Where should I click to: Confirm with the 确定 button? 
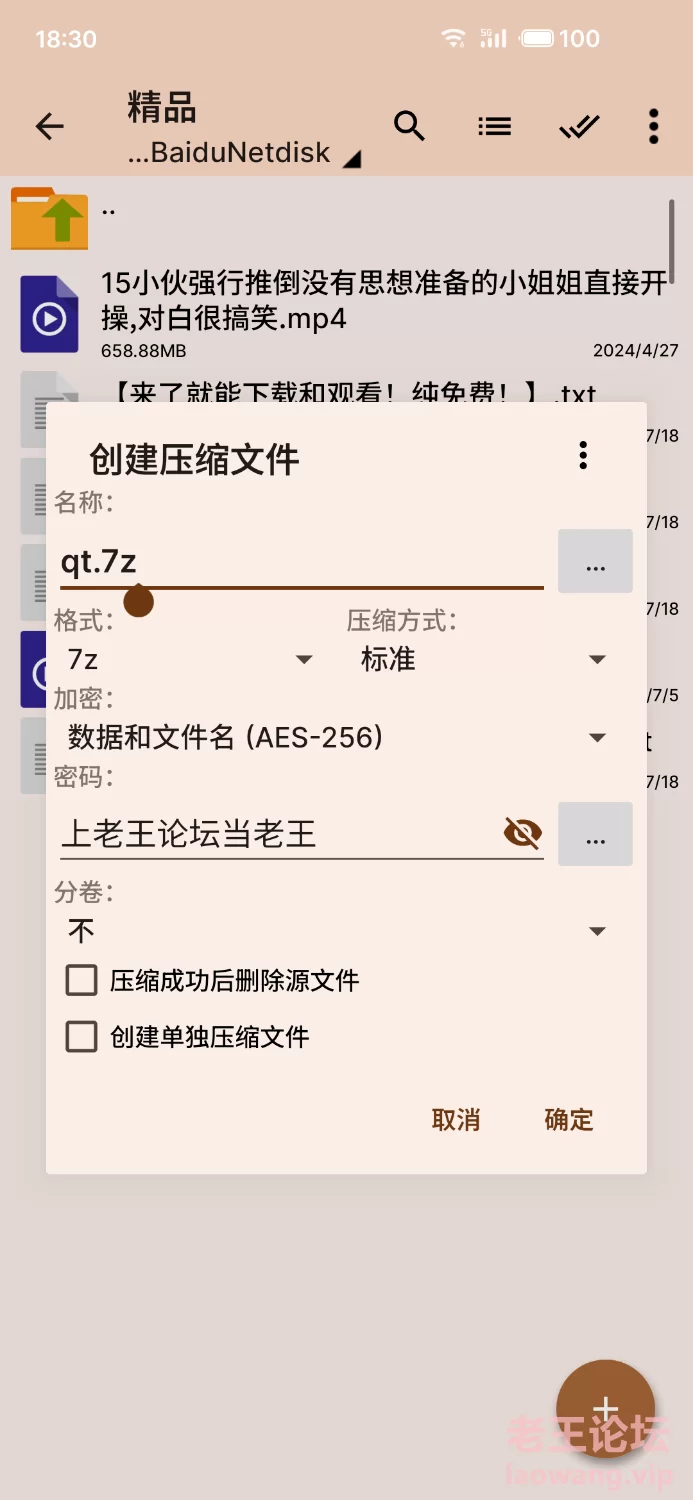coord(569,1120)
